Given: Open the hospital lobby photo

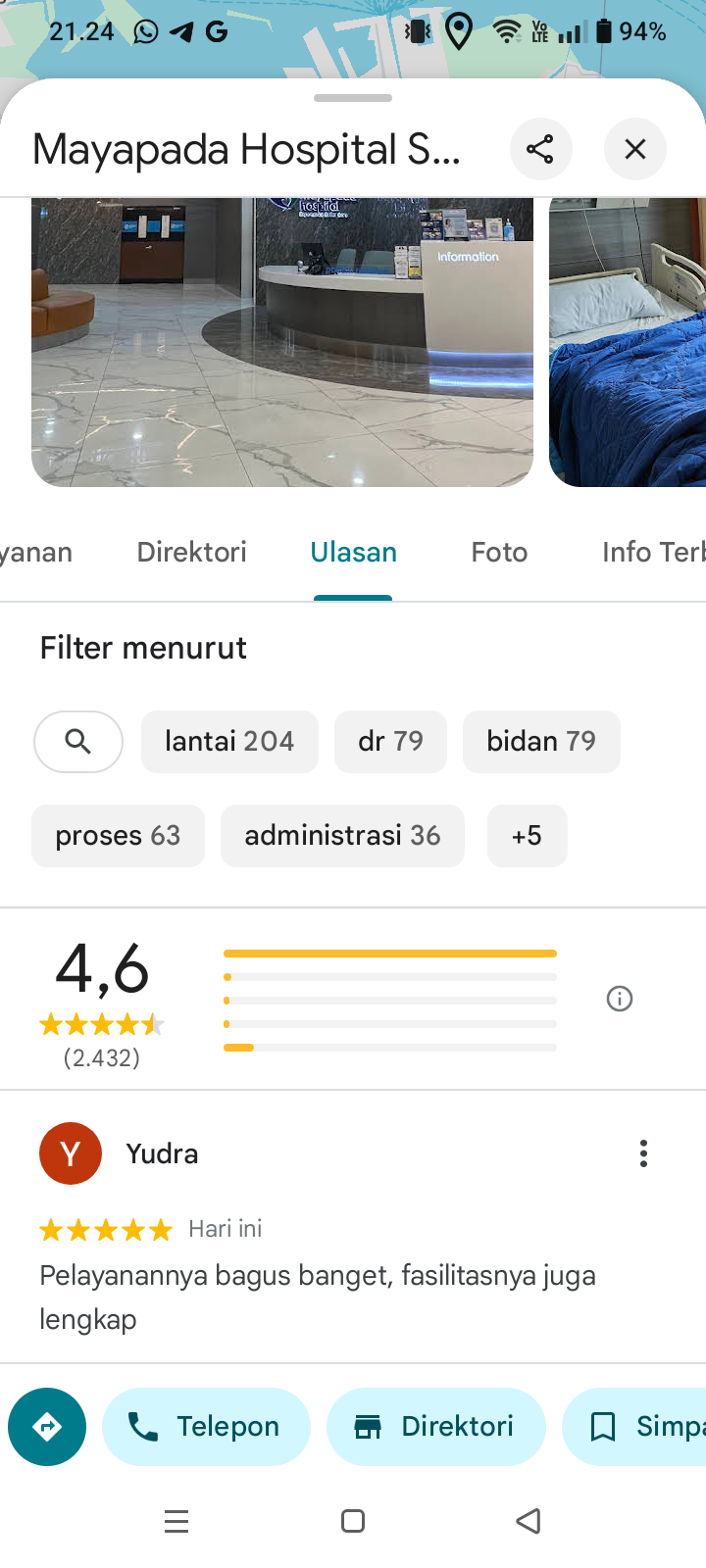Looking at the screenshot, I should tap(282, 341).
